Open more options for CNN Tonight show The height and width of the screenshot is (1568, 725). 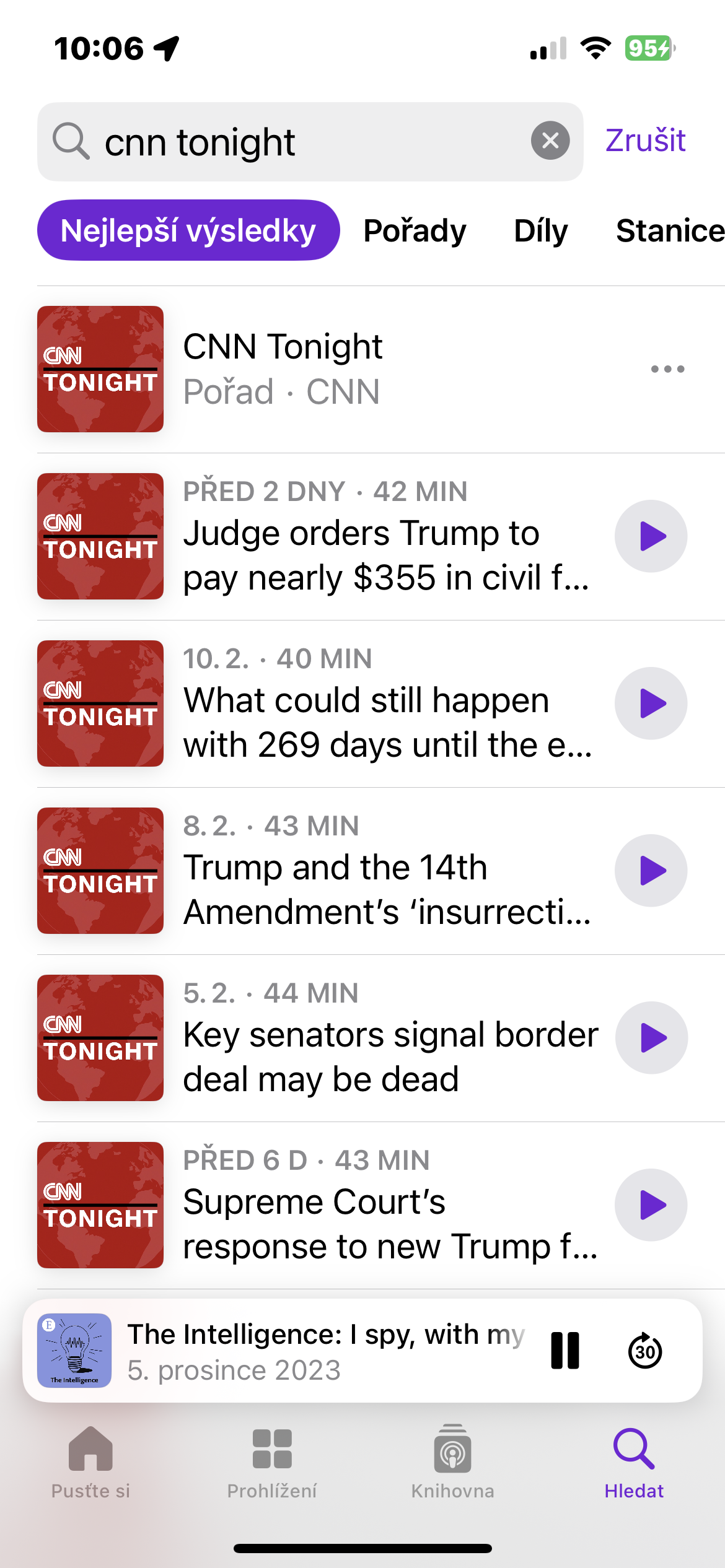click(667, 369)
